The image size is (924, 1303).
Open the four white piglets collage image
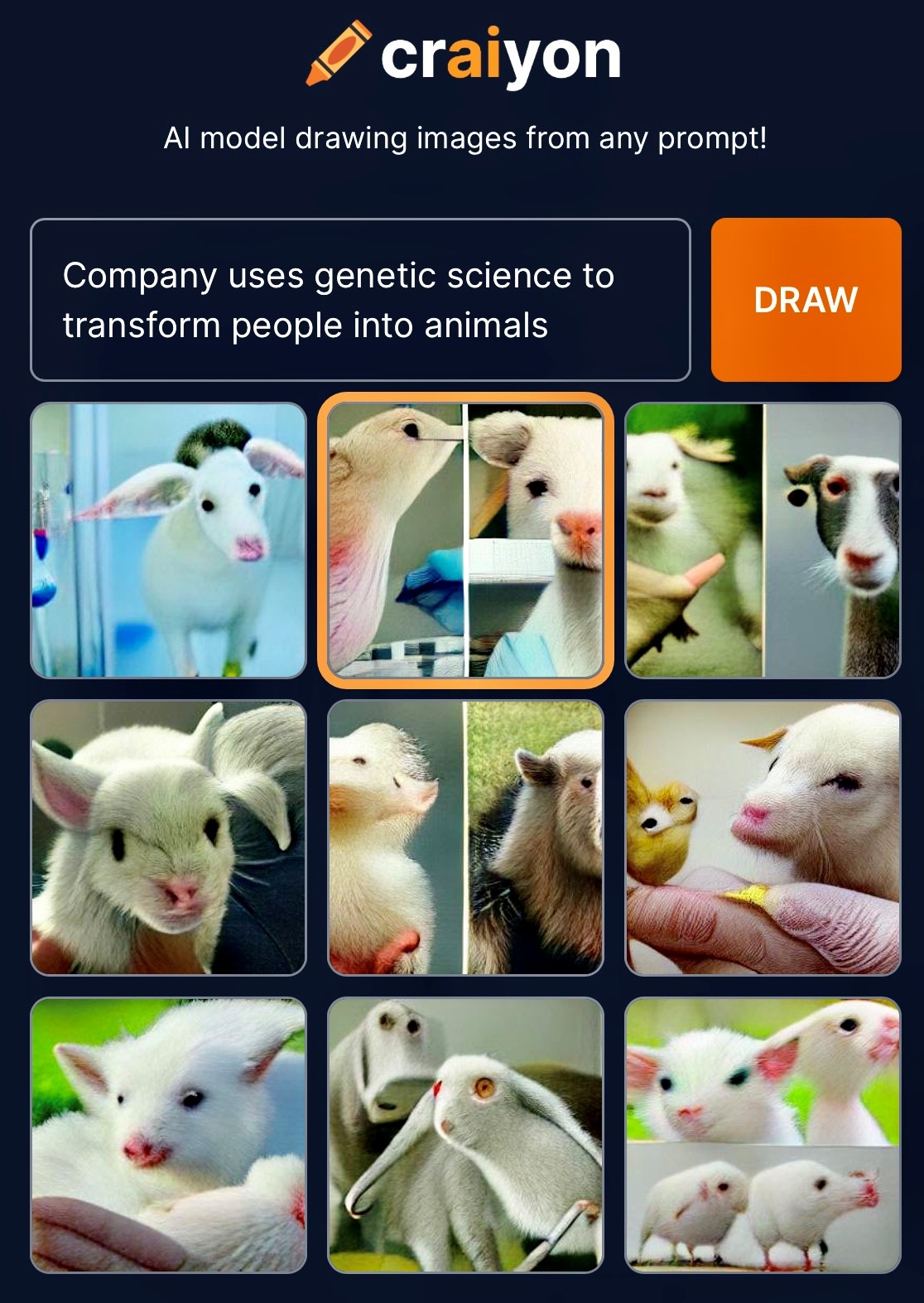pos(763,1135)
